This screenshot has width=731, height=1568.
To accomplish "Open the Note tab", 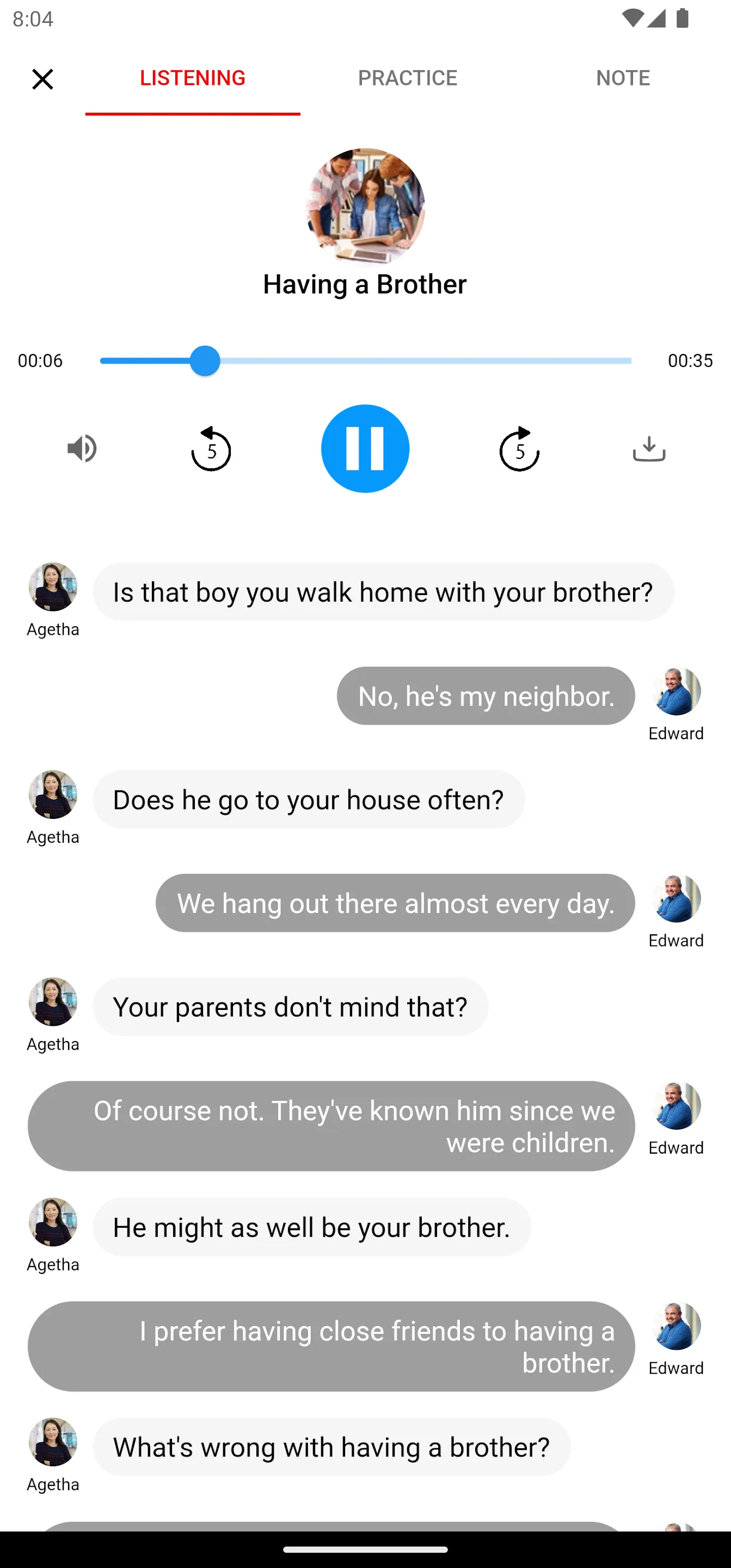I will pyautogui.click(x=623, y=78).
